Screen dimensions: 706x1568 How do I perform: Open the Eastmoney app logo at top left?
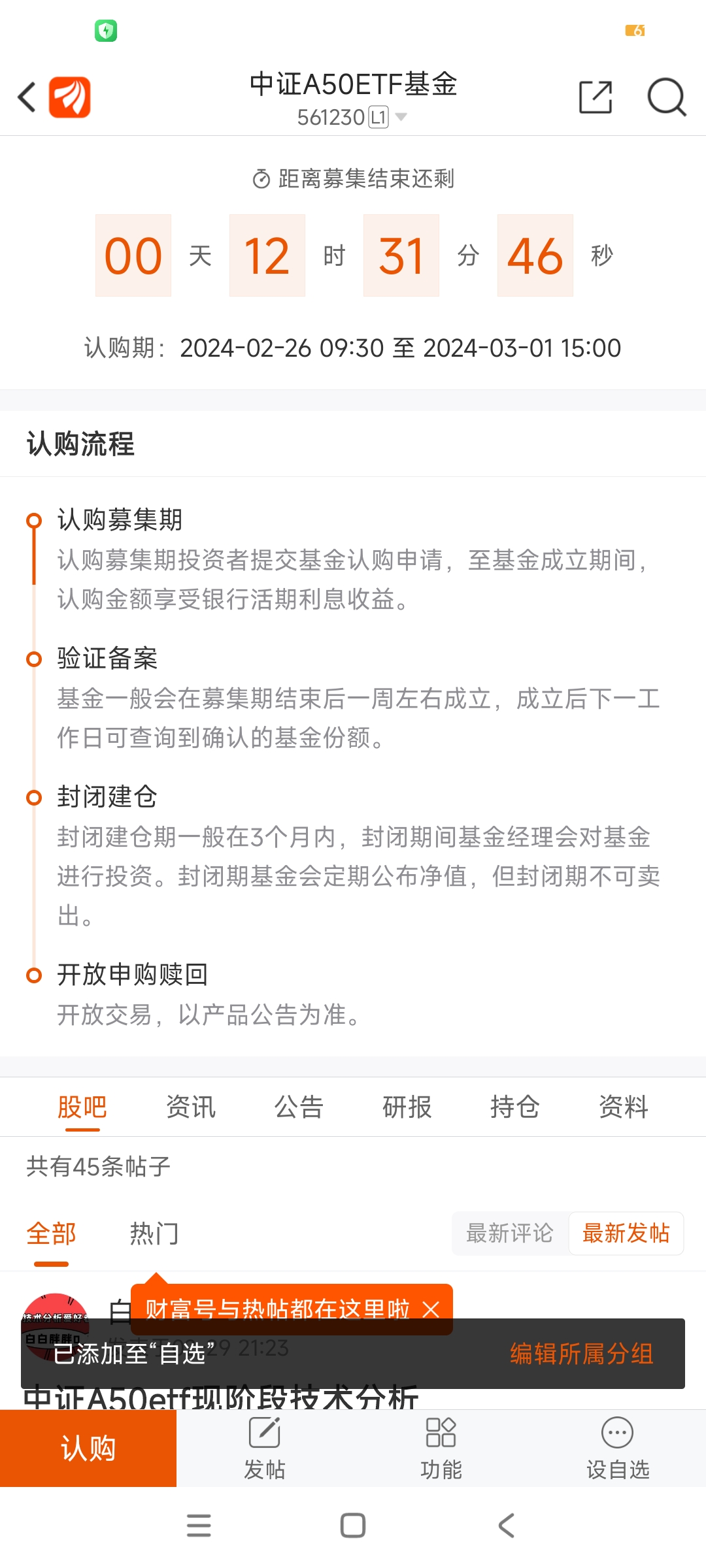click(x=69, y=96)
